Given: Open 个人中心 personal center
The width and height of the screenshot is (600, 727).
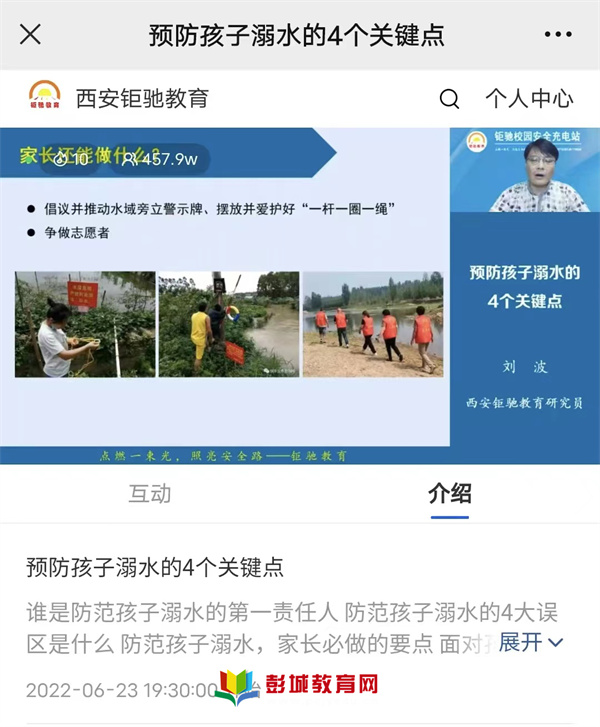Looking at the screenshot, I should pos(529,98).
